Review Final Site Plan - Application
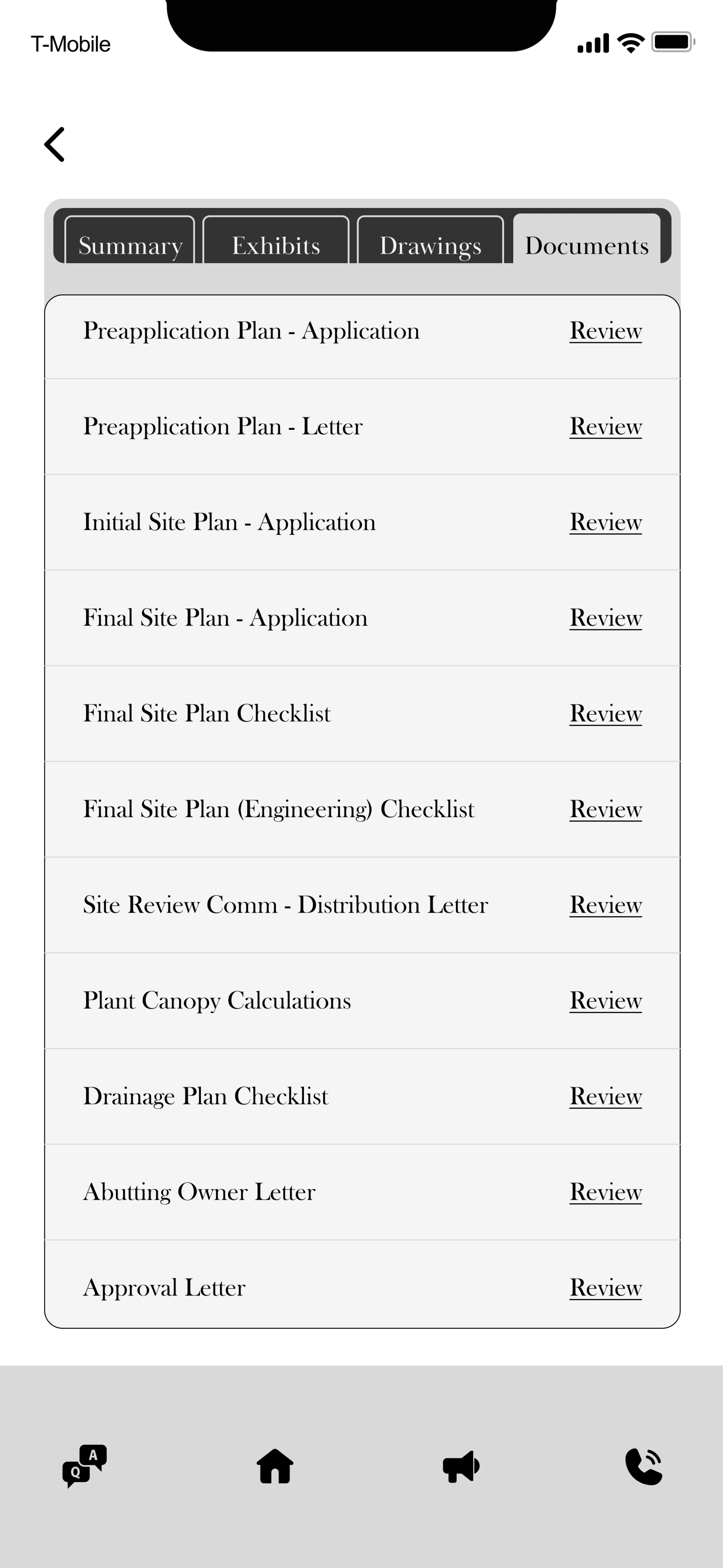723x1568 pixels. pos(605,617)
